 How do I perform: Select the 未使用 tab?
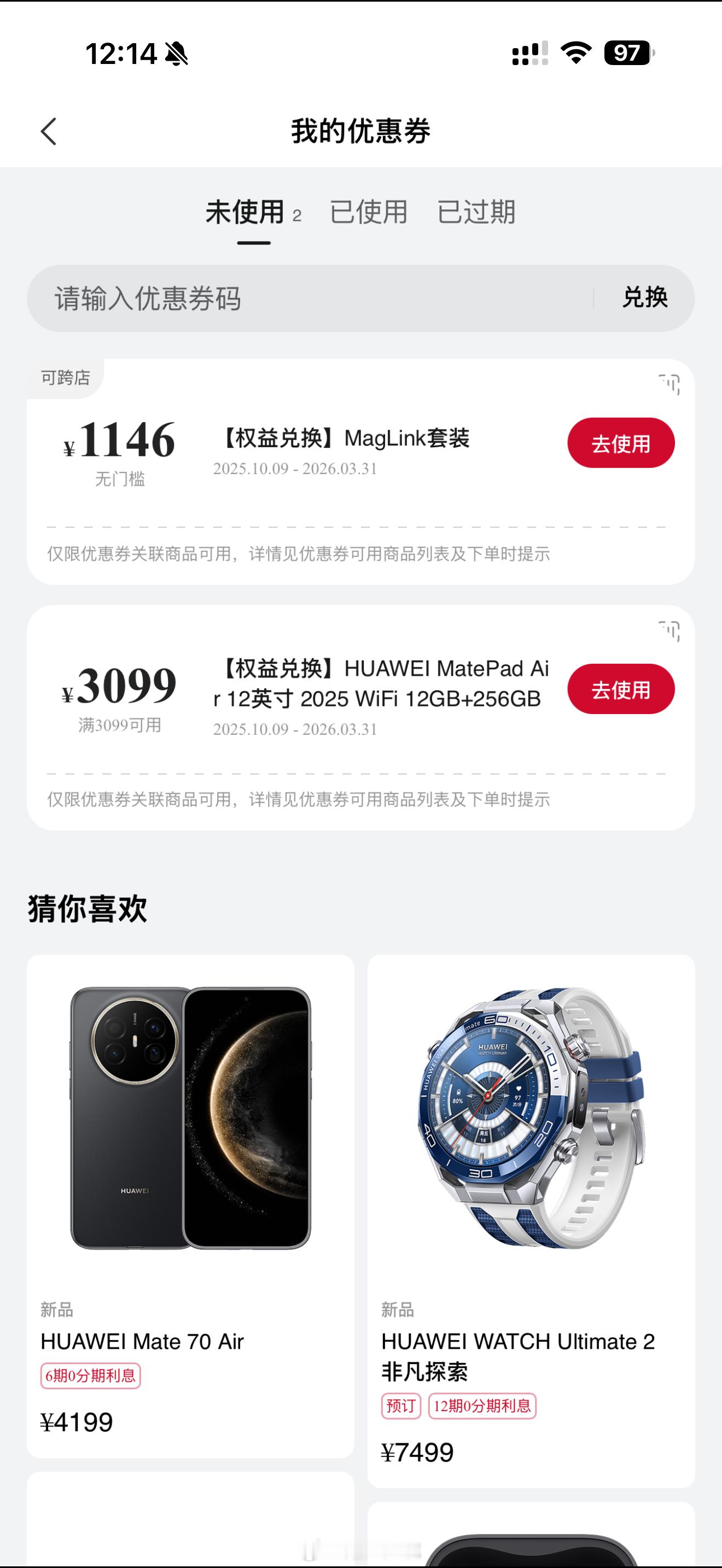point(246,213)
